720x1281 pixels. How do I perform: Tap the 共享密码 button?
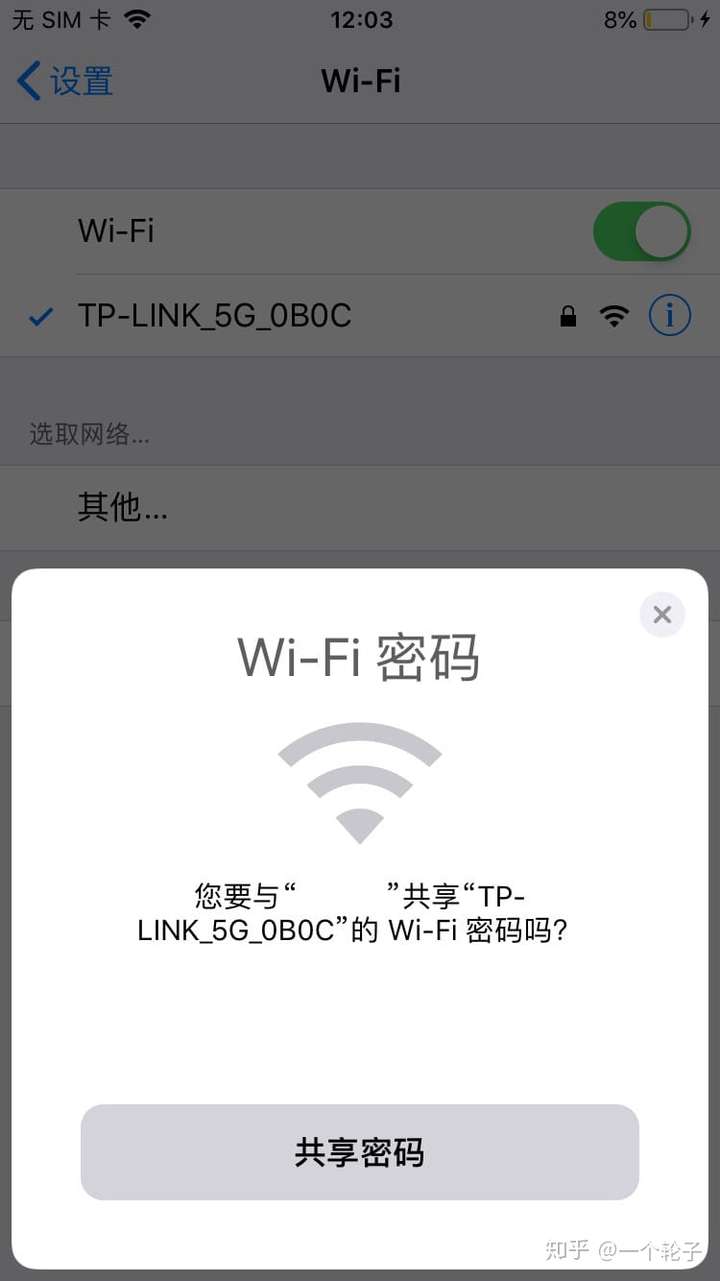(359, 1152)
